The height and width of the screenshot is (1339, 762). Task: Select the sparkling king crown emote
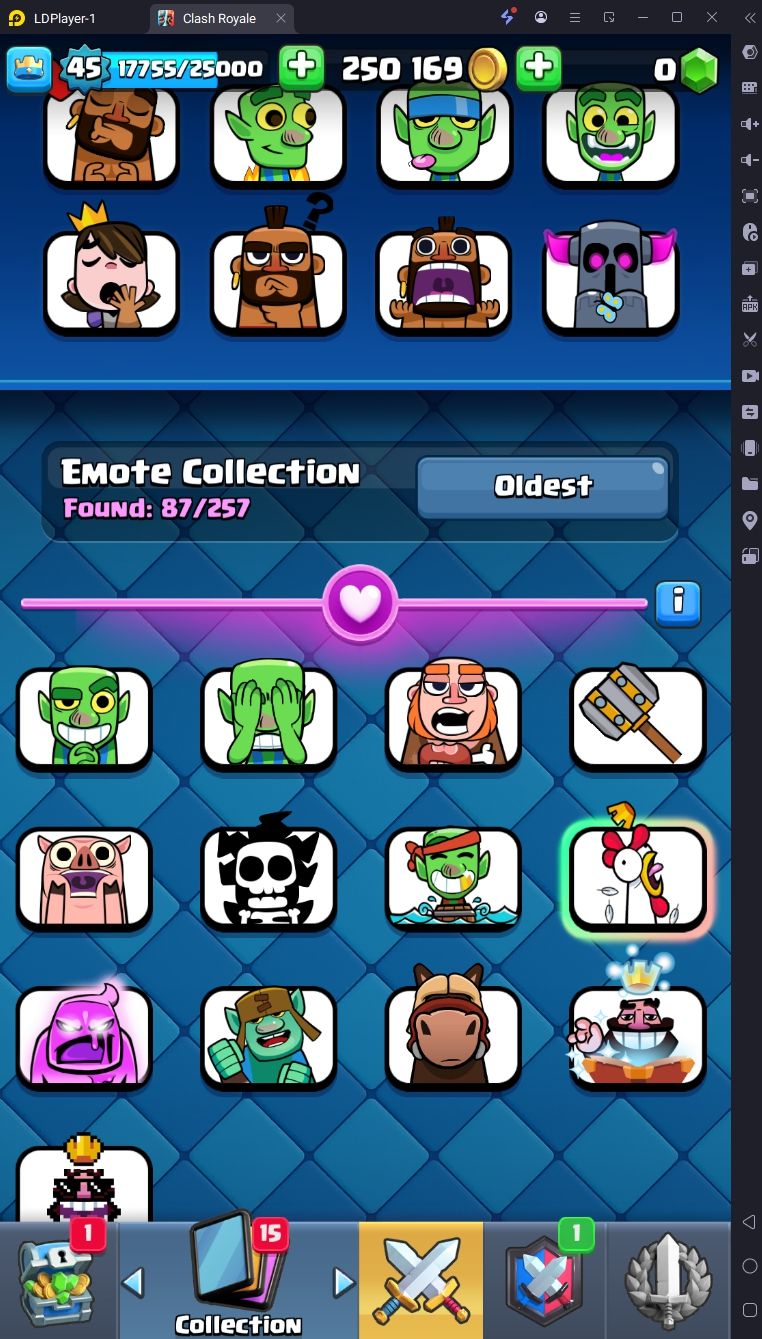tap(637, 1037)
